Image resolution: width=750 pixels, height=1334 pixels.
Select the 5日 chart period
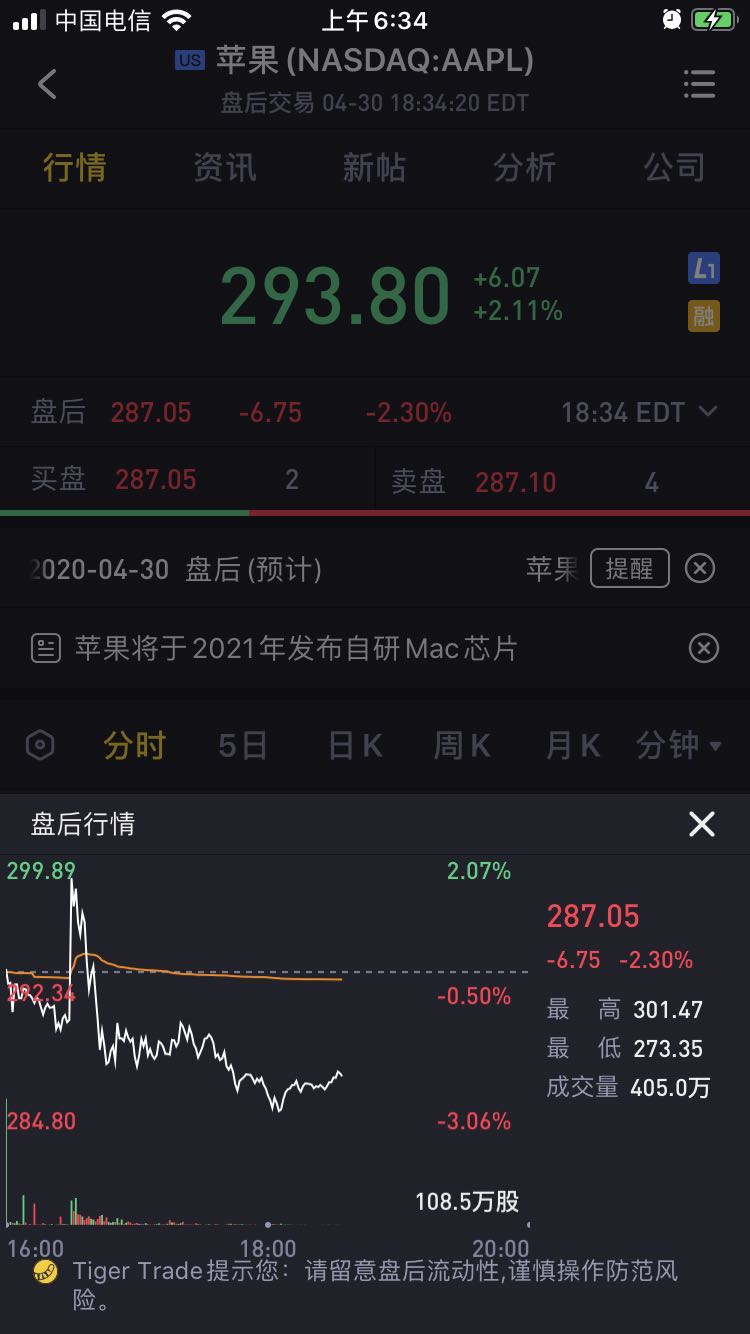[x=243, y=746]
